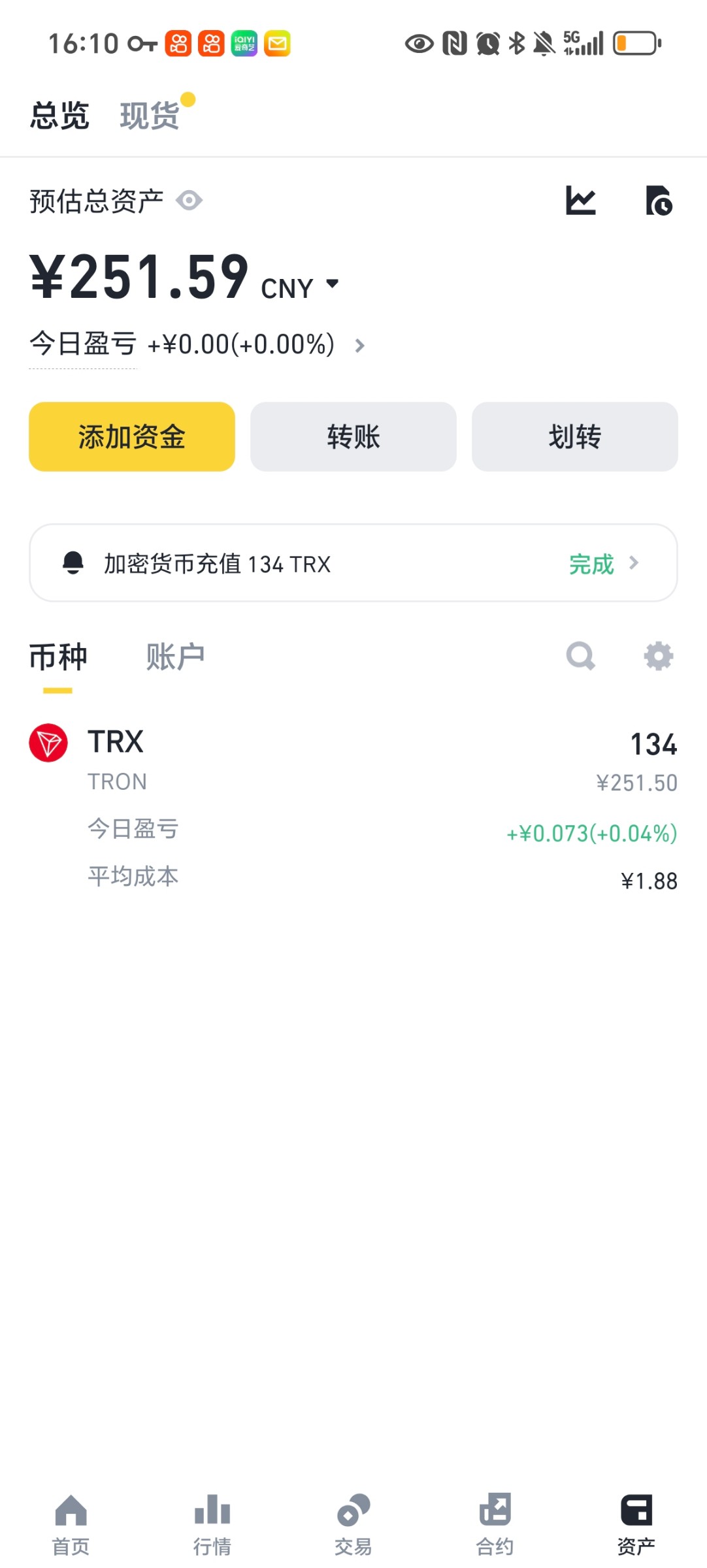This screenshot has width=707, height=1568.
Task: Open the transaction history icon
Action: click(659, 200)
